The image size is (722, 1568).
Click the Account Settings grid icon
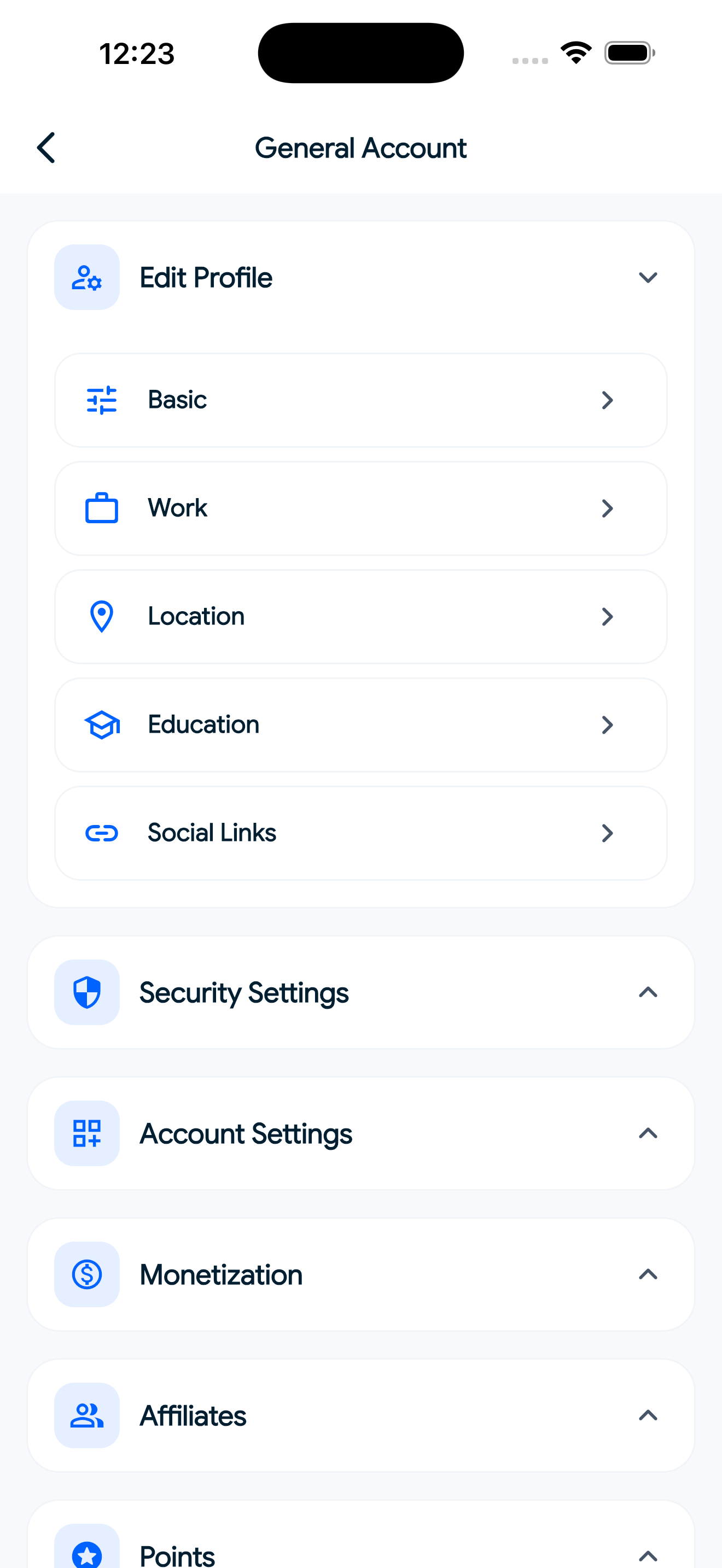pos(86,1133)
